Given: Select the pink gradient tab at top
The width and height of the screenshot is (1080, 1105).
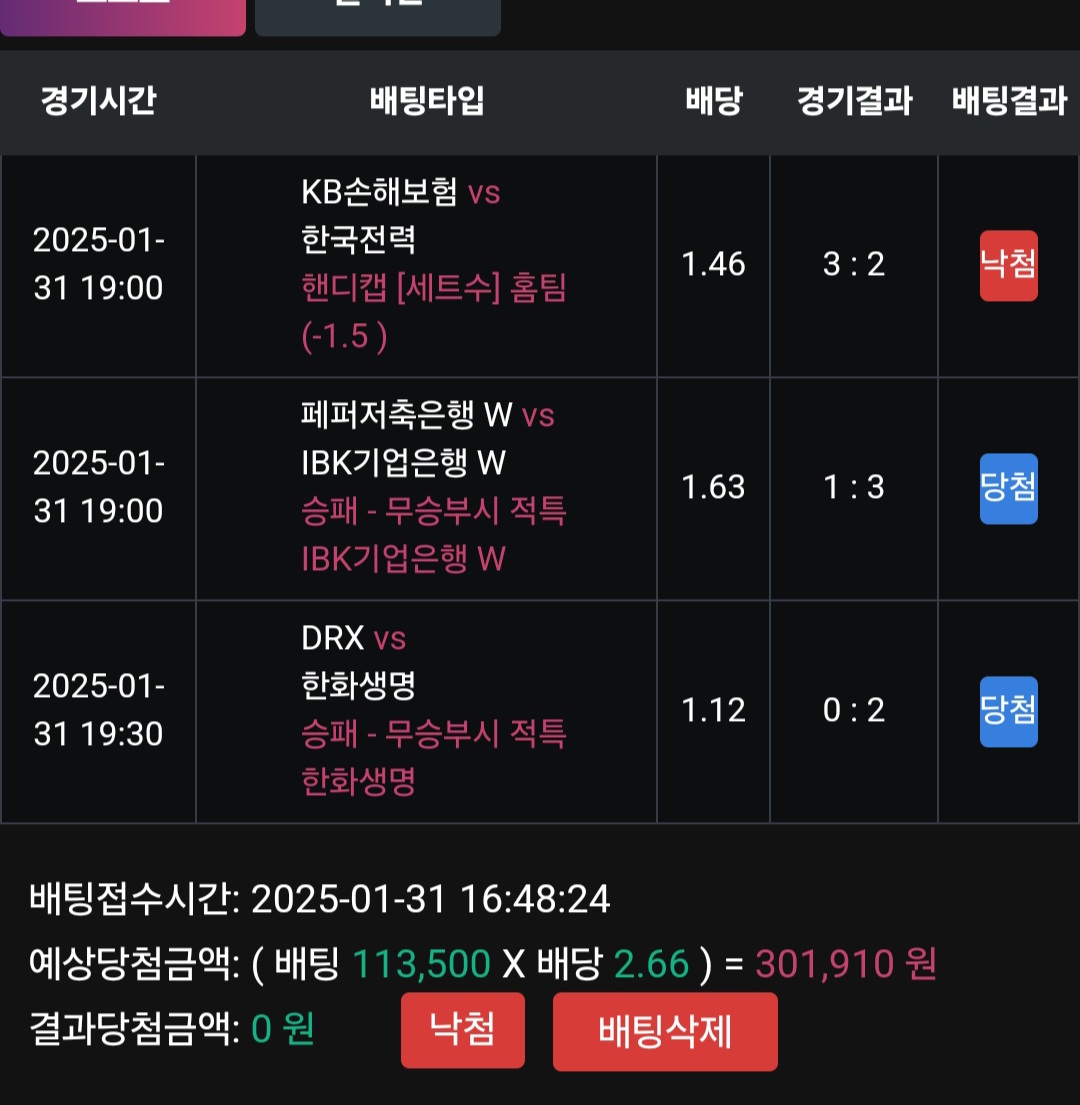Looking at the screenshot, I should click(x=122, y=16).
